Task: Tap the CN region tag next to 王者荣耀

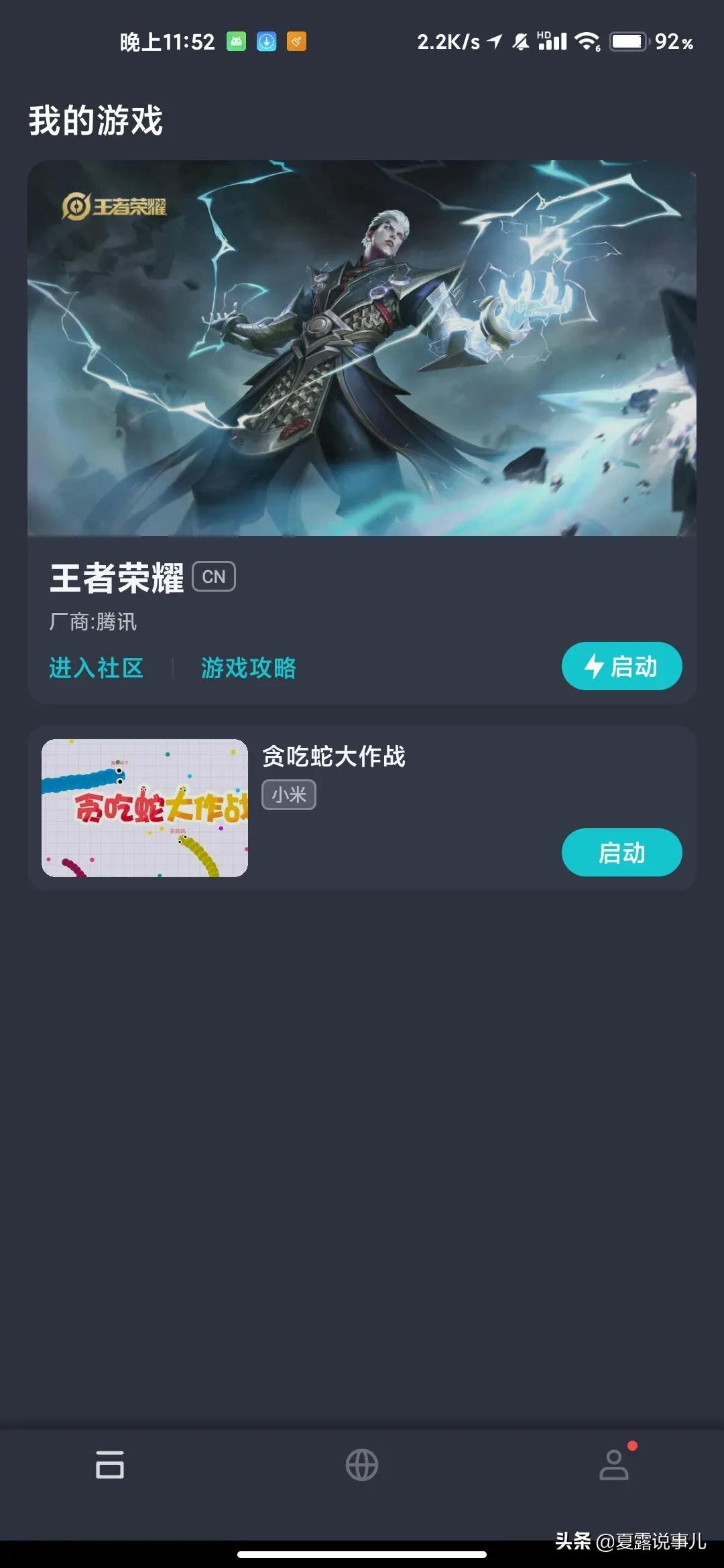Action: [x=214, y=575]
